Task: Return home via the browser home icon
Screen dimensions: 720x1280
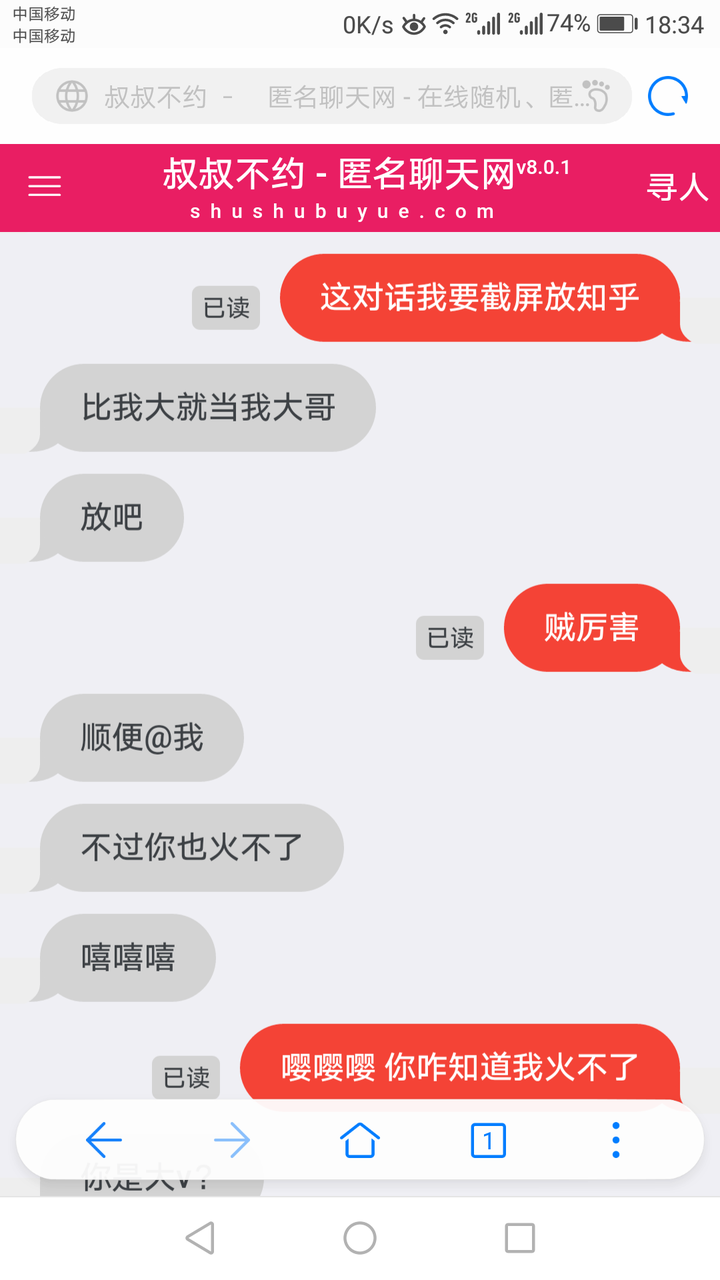Action: pyautogui.click(x=359, y=1139)
